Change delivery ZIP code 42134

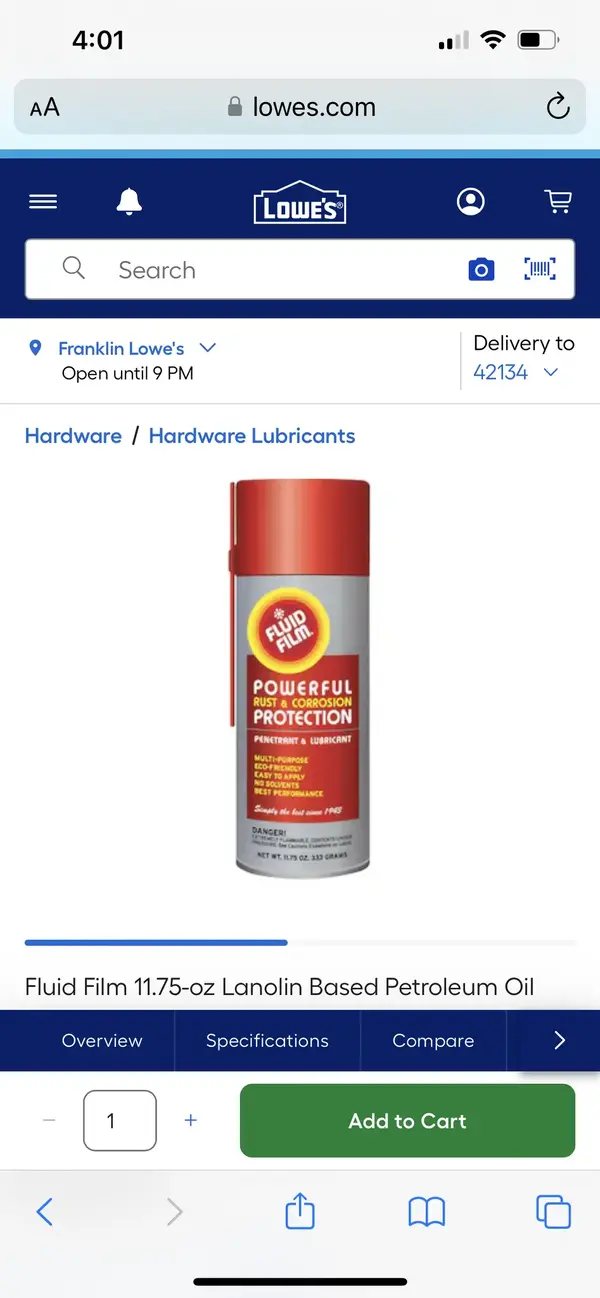(515, 373)
